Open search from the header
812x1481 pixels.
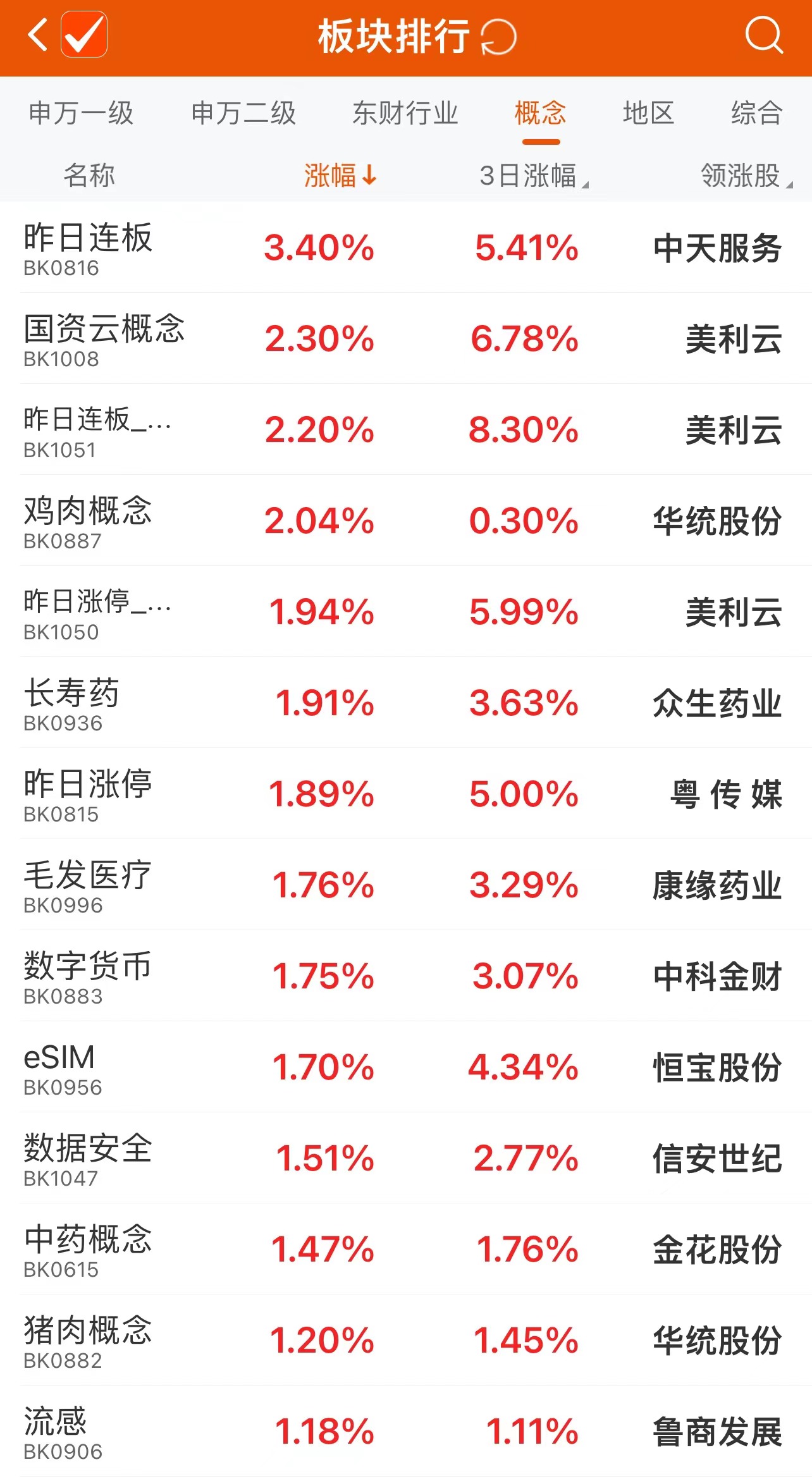[763, 35]
